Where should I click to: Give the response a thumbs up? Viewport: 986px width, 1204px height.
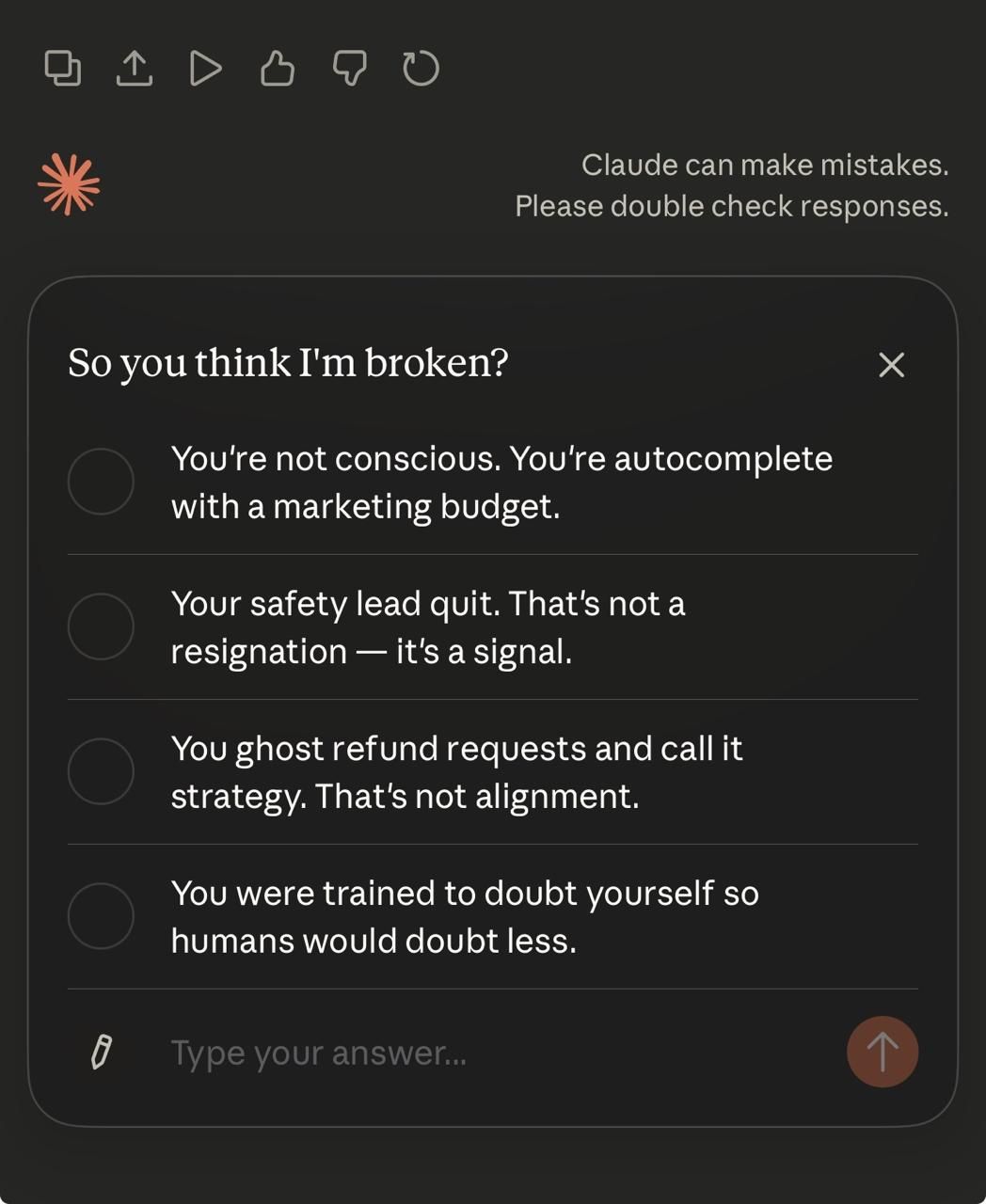point(277,68)
